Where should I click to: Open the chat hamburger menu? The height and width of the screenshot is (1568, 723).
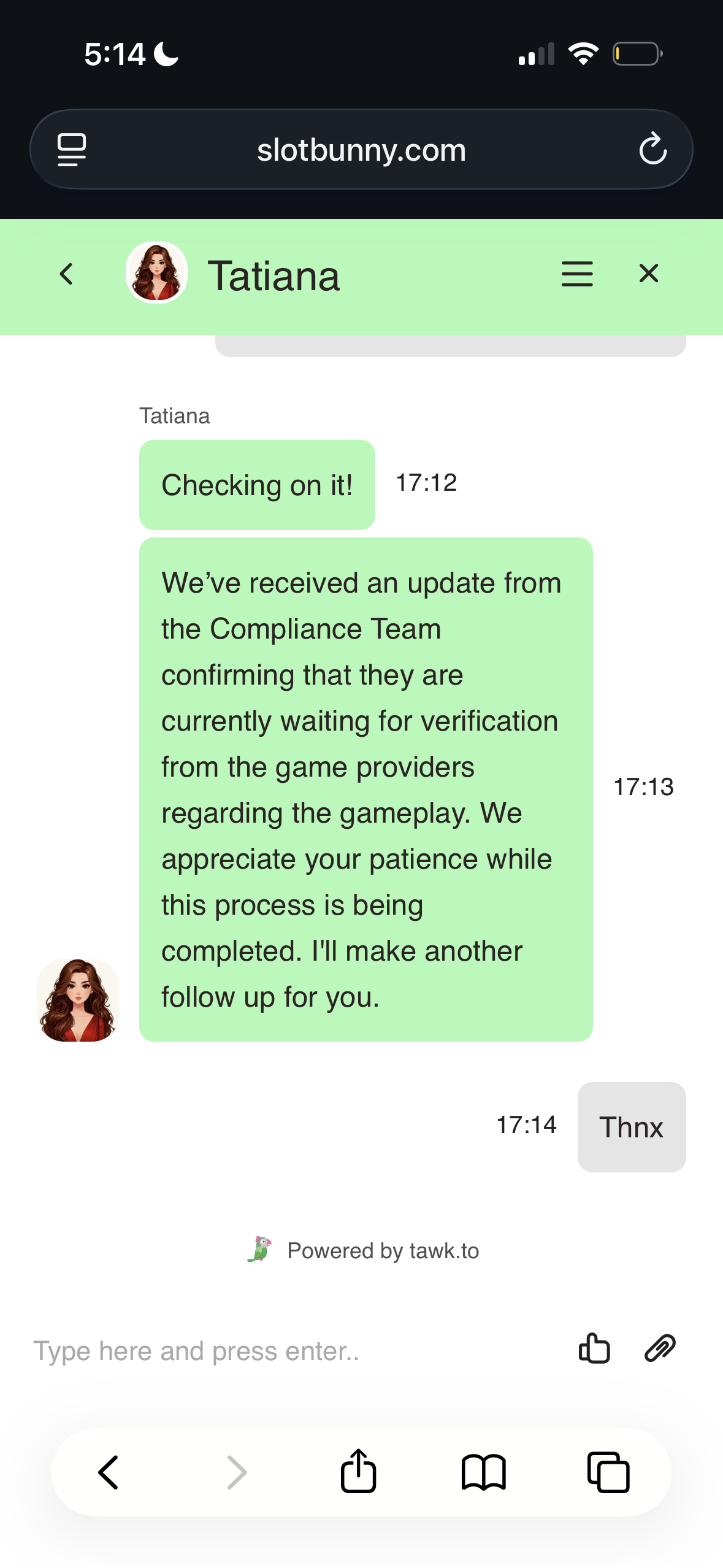[x=577, y=274]
